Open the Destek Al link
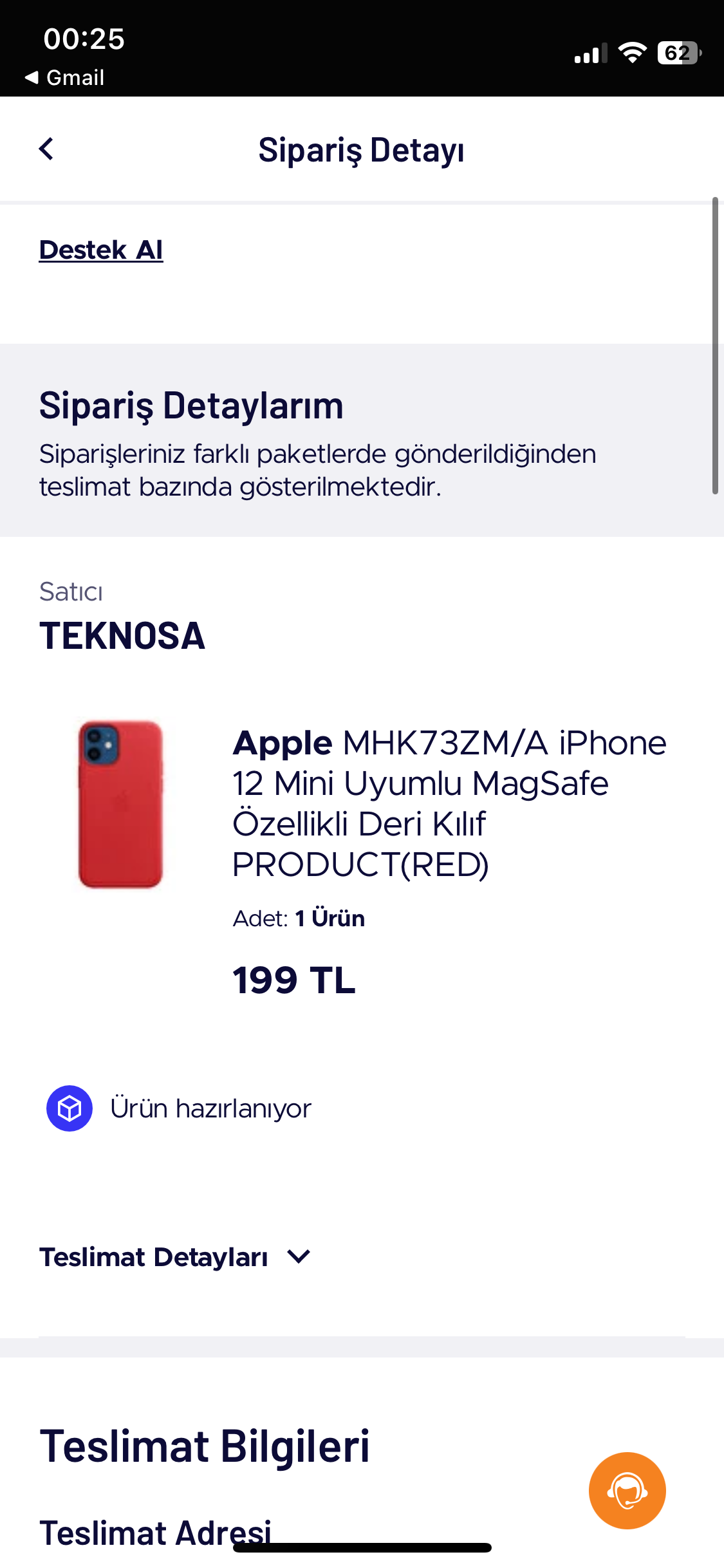 point(101,250)
